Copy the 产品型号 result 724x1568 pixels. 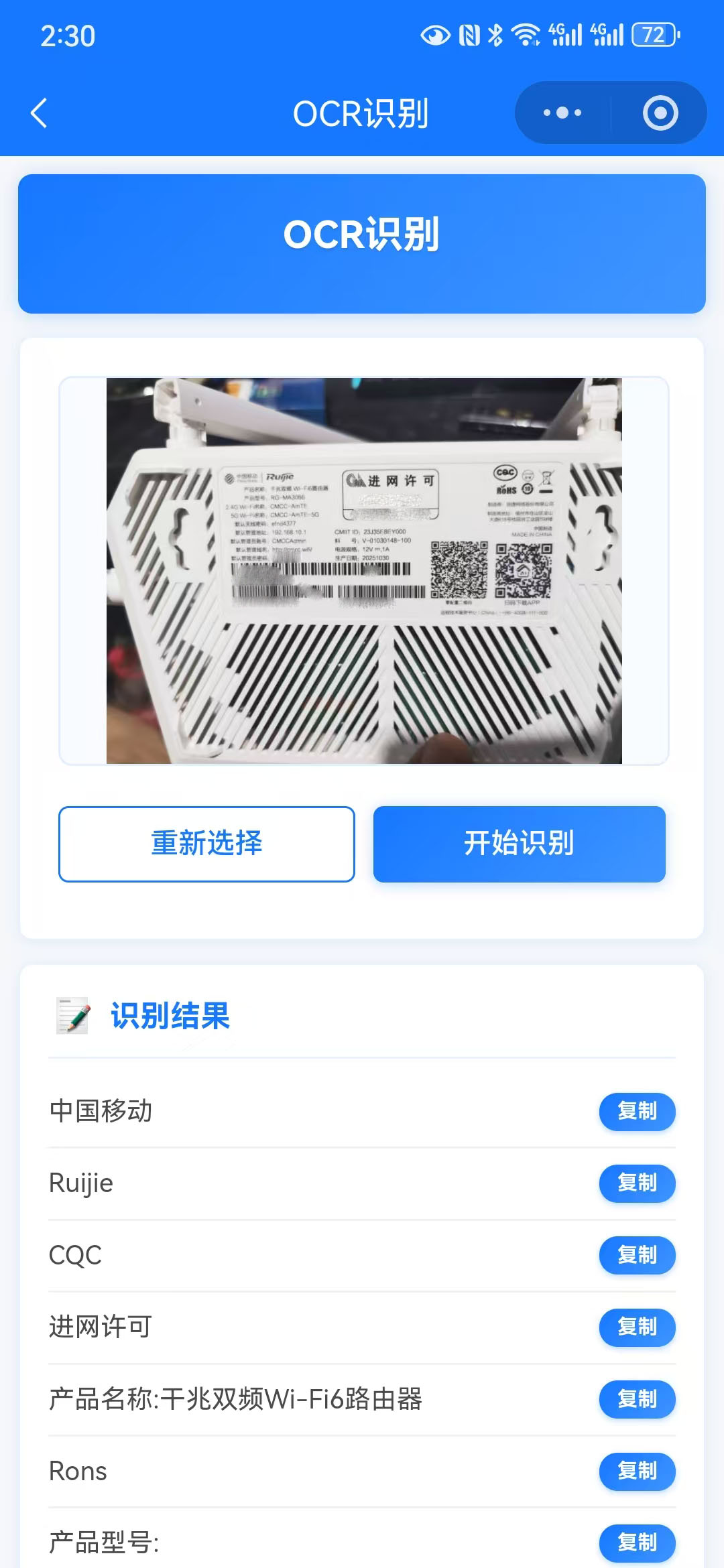pos(637,1543)
